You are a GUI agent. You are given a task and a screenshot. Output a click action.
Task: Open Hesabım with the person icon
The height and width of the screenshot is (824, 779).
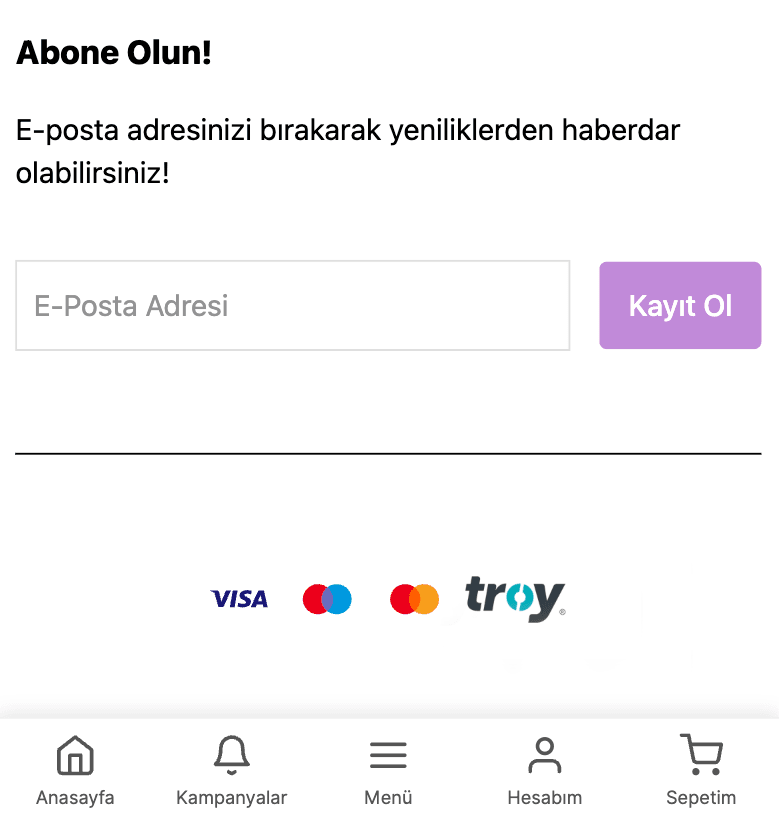coord(544,755)
